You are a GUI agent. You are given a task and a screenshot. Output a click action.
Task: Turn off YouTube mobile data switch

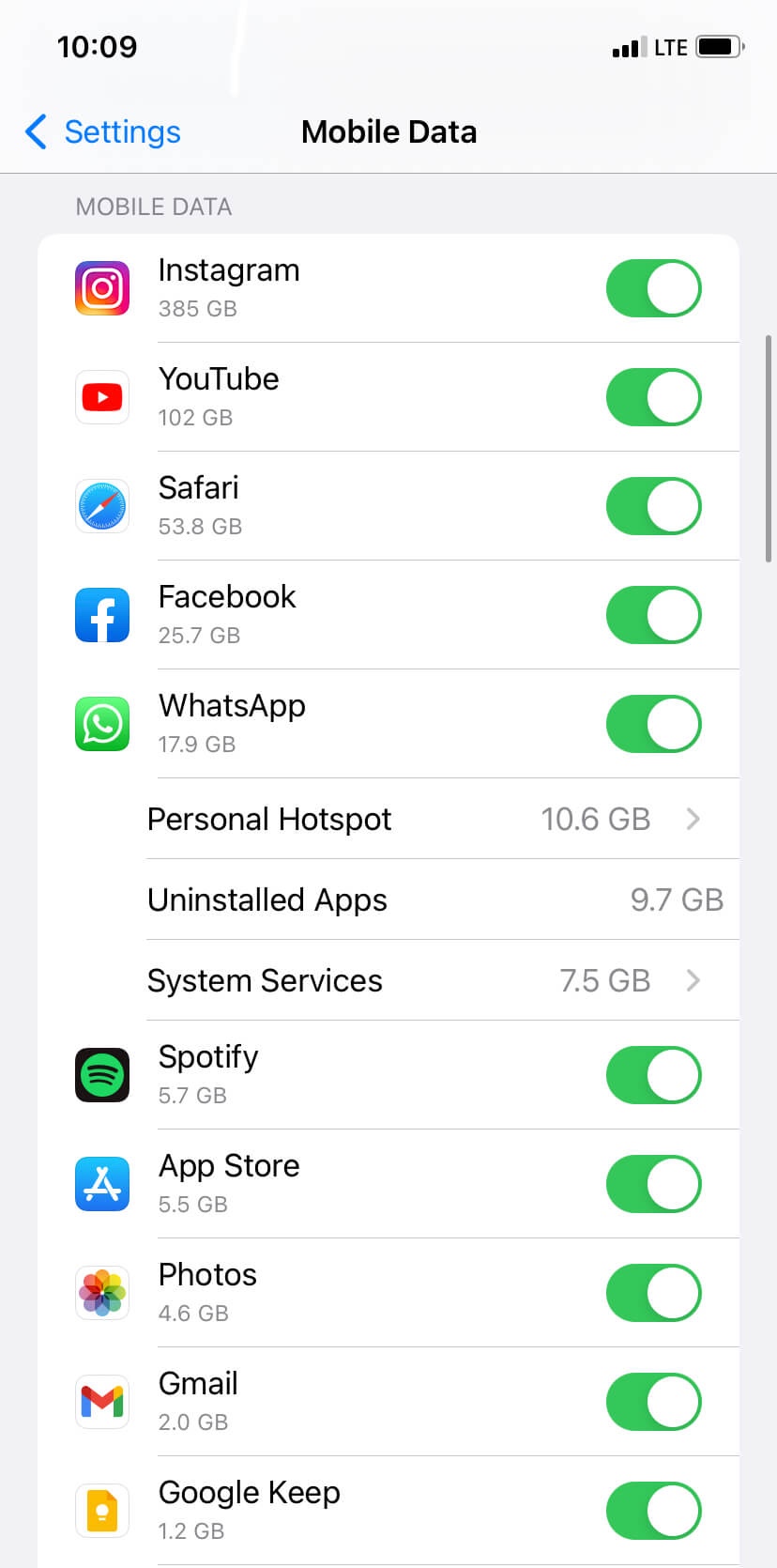(x=653, y=397)
